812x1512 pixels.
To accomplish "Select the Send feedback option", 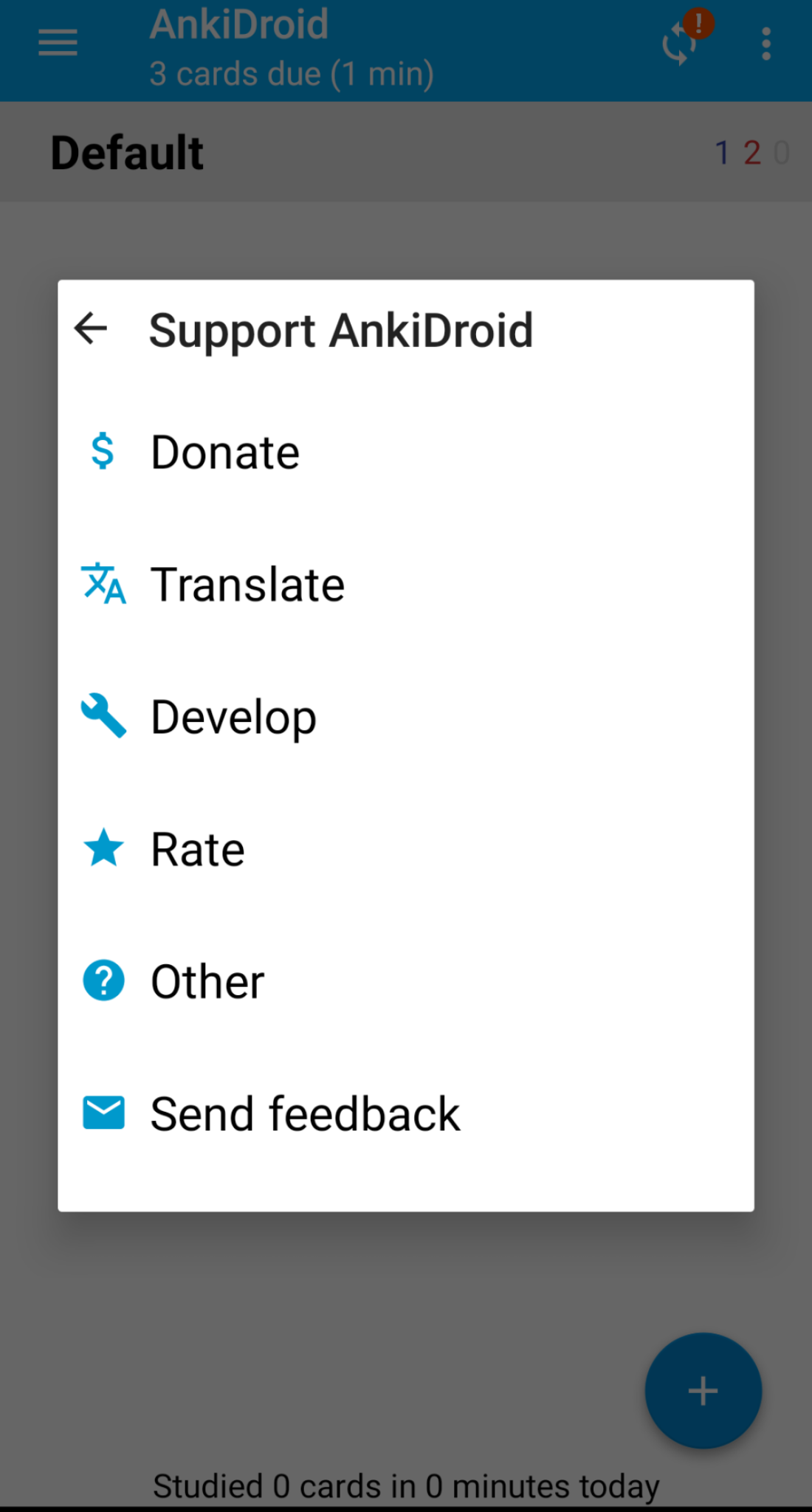I will pos(304,1113).
